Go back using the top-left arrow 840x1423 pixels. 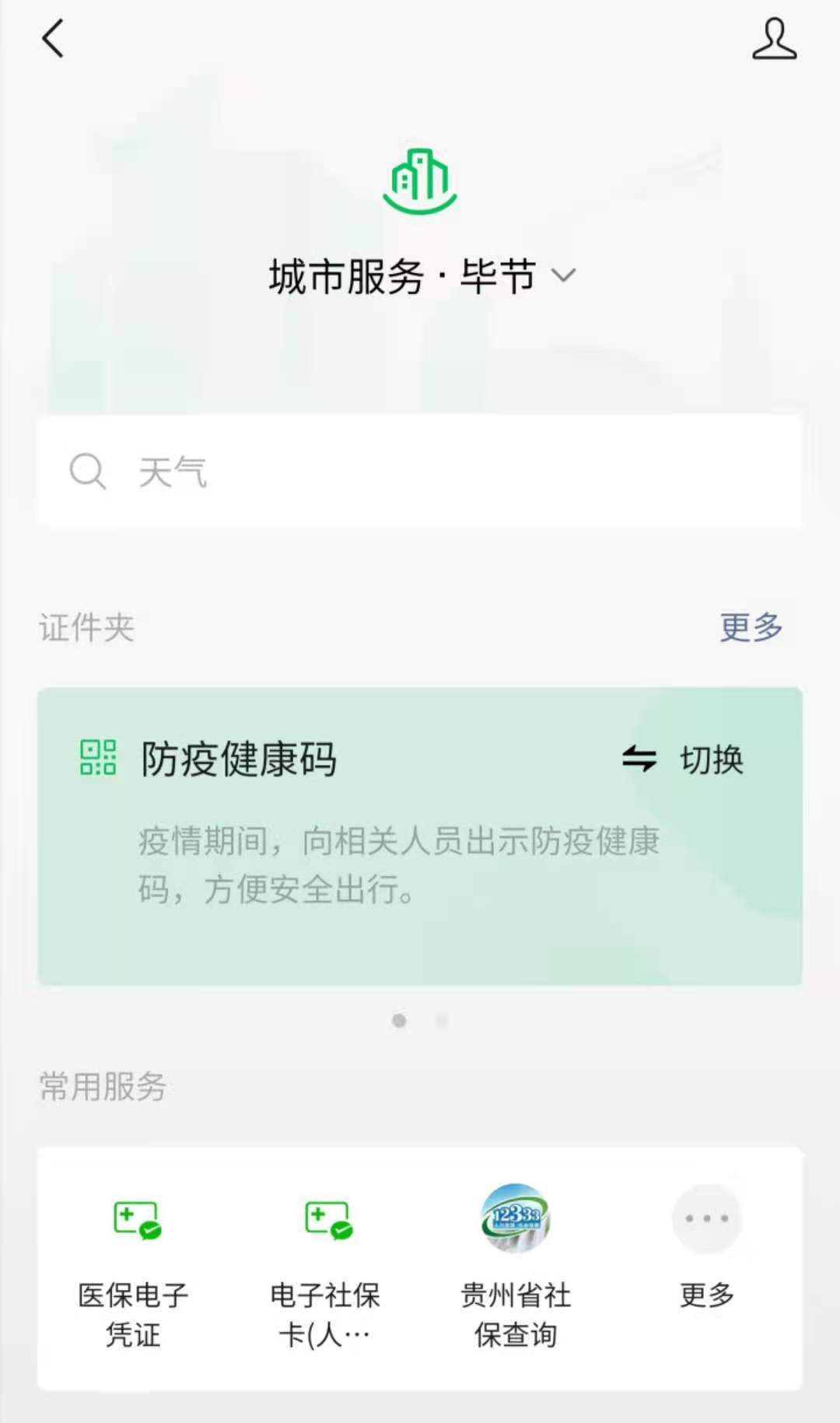click(x=52, y=39)
